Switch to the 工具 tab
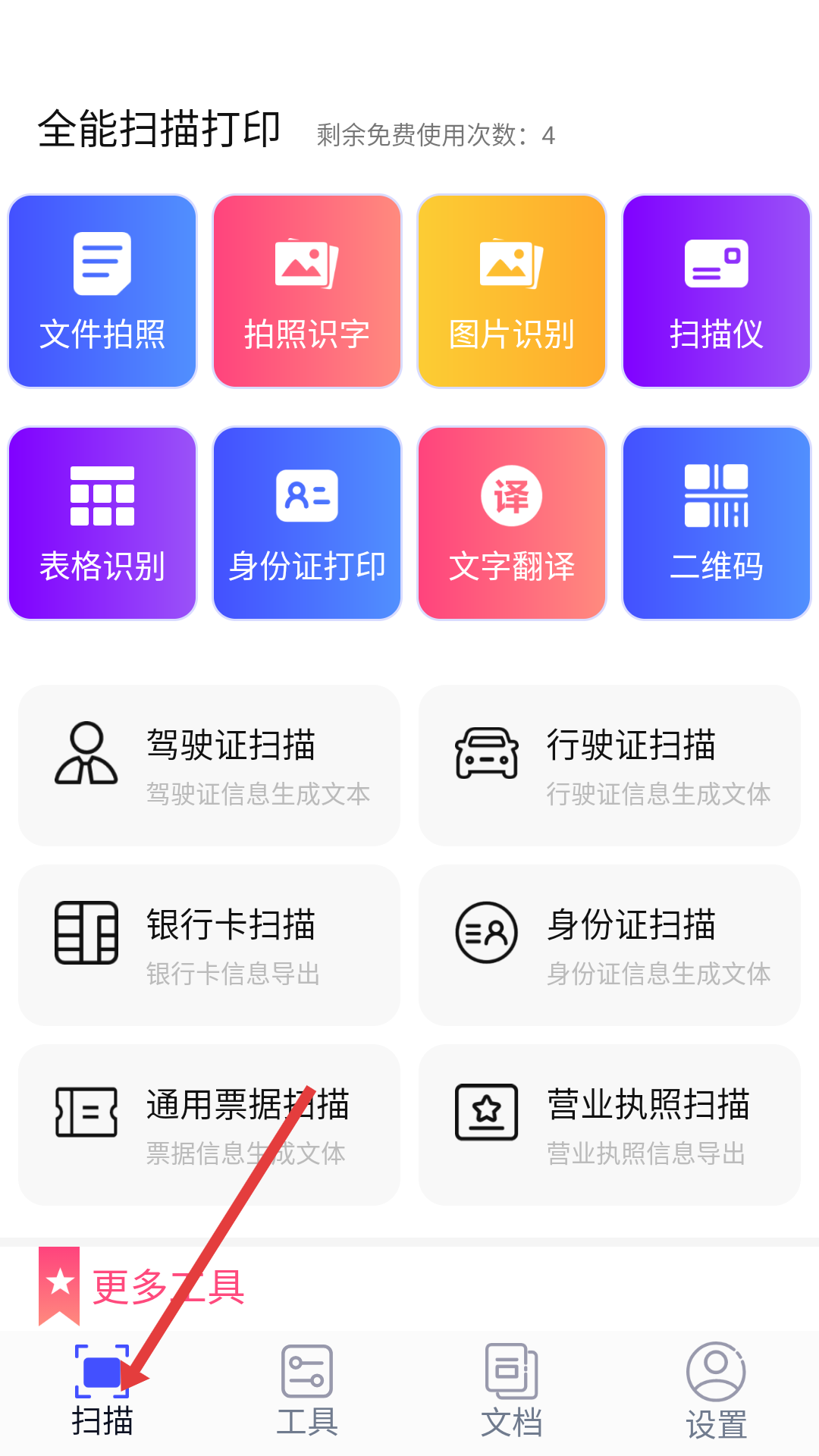 pos(307,1391)
